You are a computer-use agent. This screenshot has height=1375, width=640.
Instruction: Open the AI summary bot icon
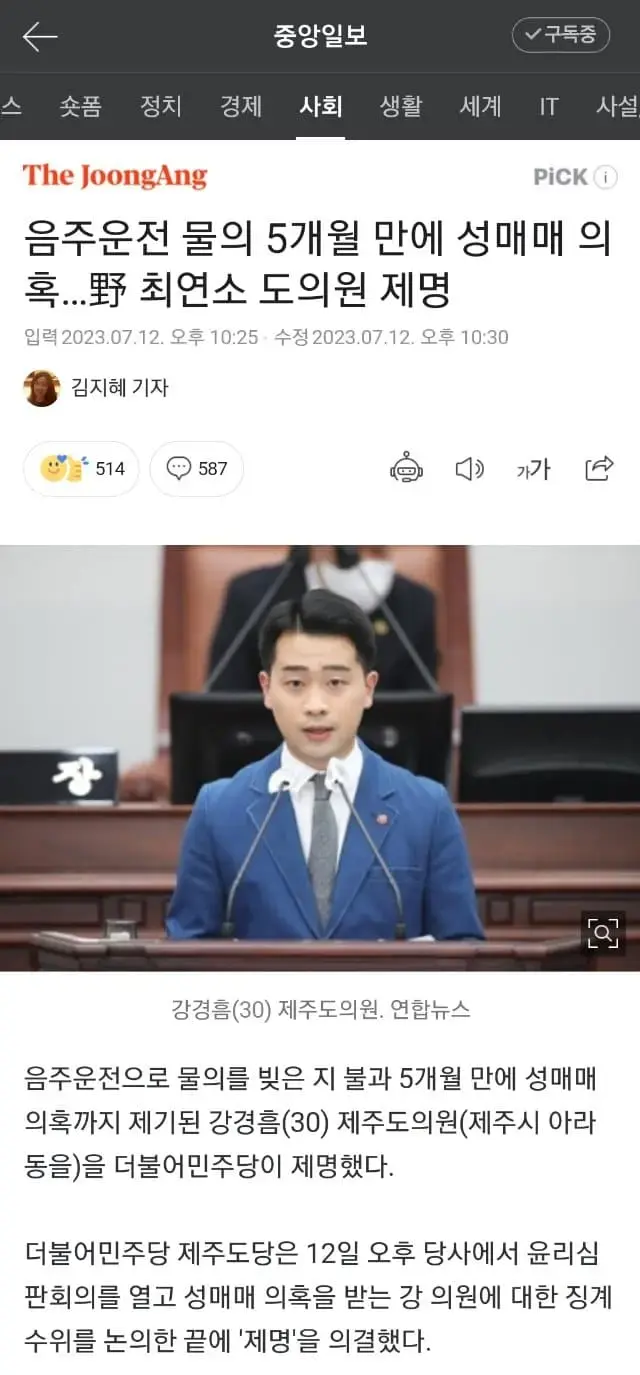(407, 468)
